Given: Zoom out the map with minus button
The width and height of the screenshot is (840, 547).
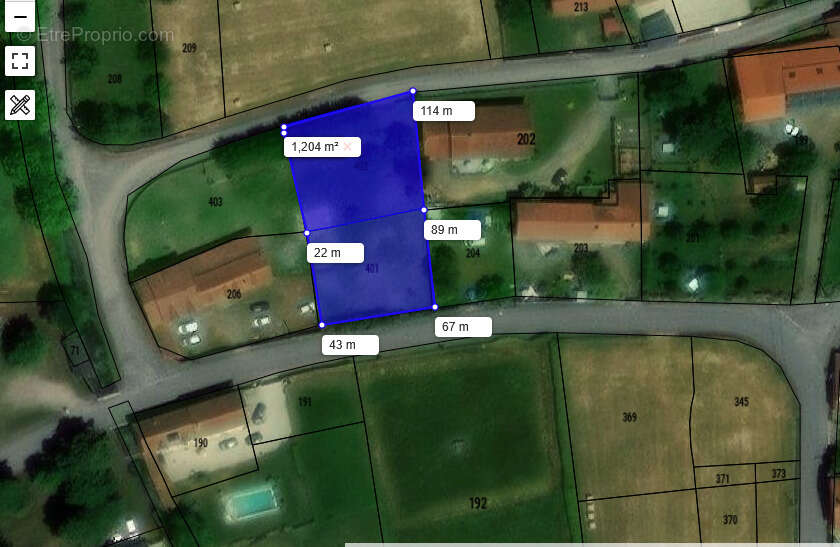Looking at the screenshot, I should point(20,17).
